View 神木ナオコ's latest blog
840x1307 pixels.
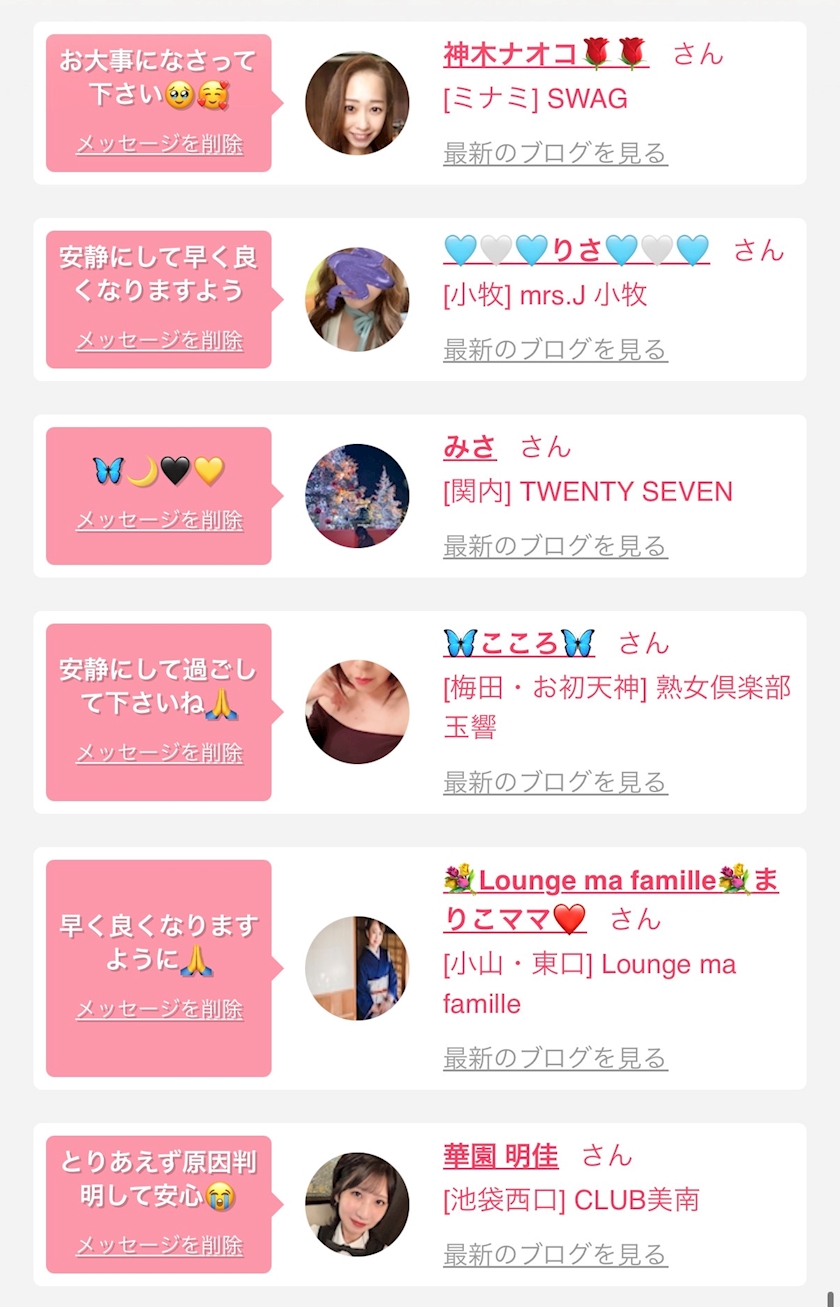point(555,153)
